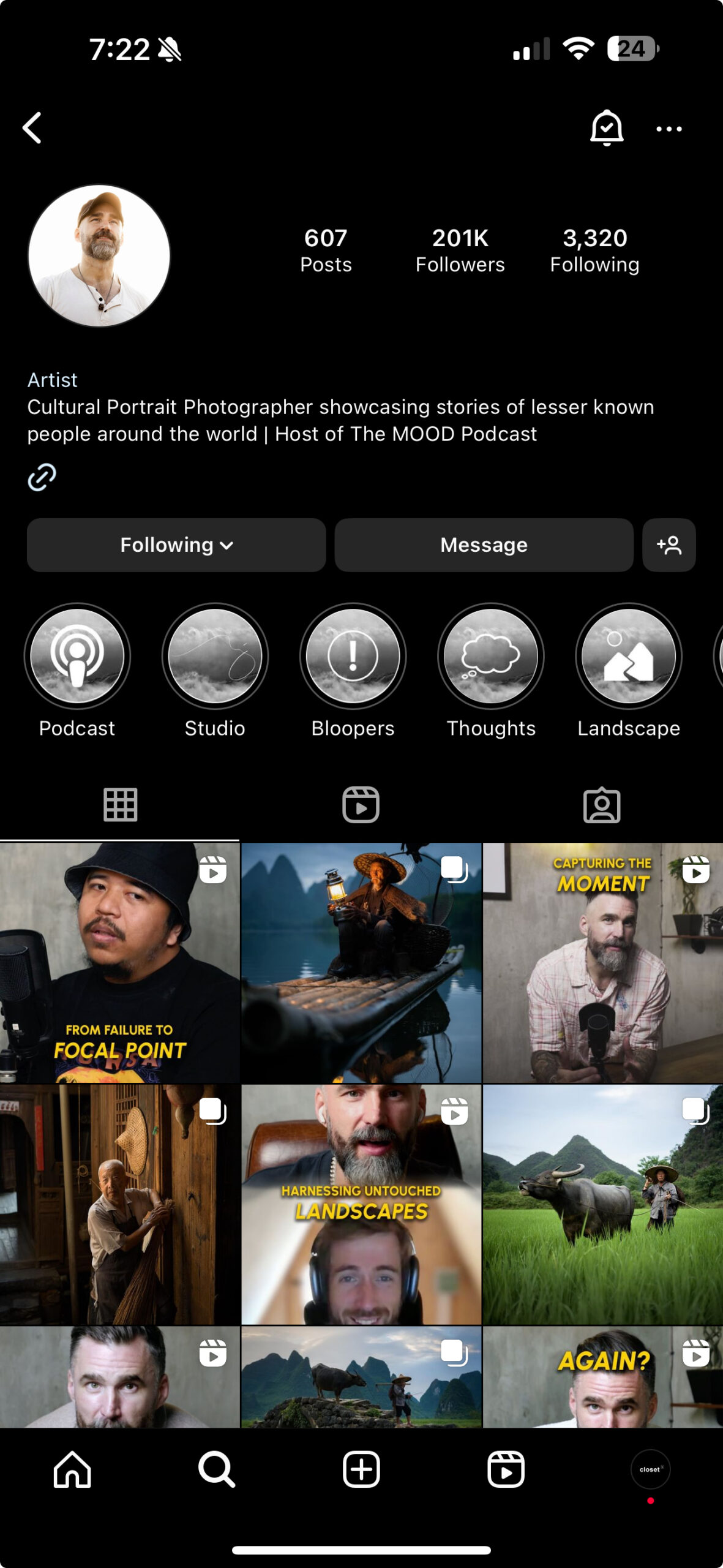
Task: Switch to the tagged photos tab
Action: (602, 804)
